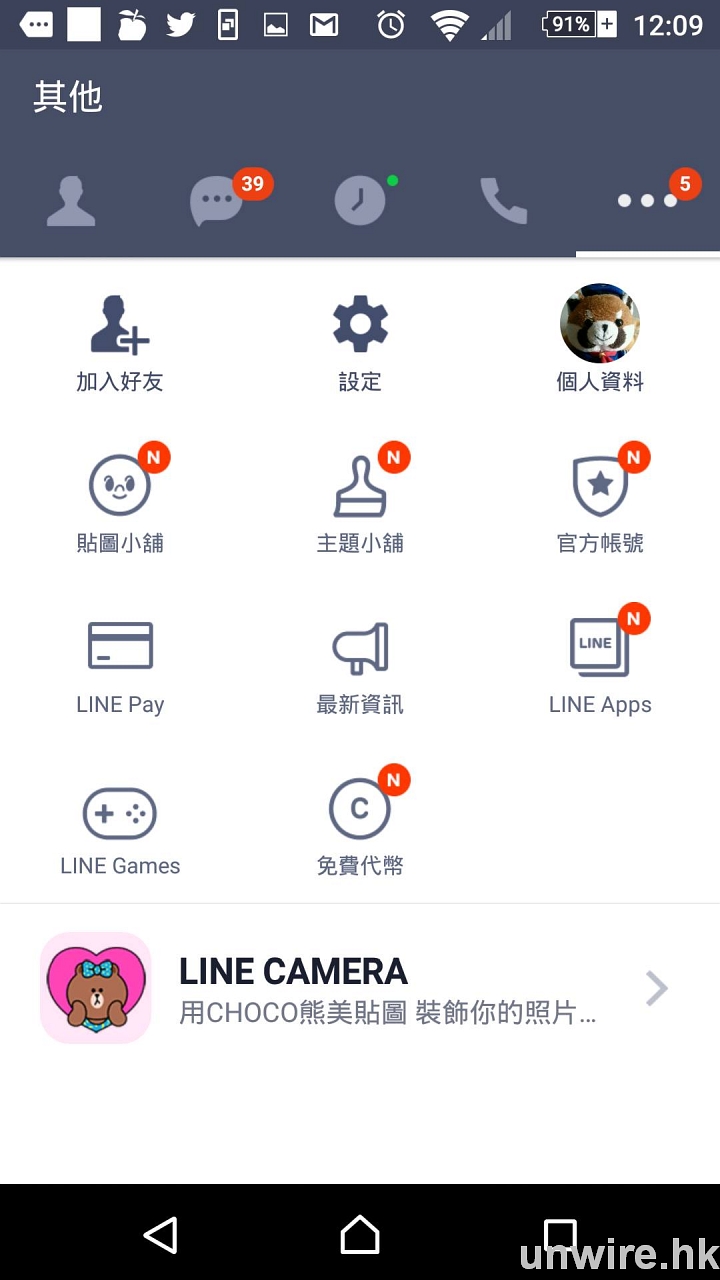Image resolution: width=720 pixels, height=1280 pixels.
Task: Switch to the friends tab
Action: pyautogui.click(x=71, y=201)
